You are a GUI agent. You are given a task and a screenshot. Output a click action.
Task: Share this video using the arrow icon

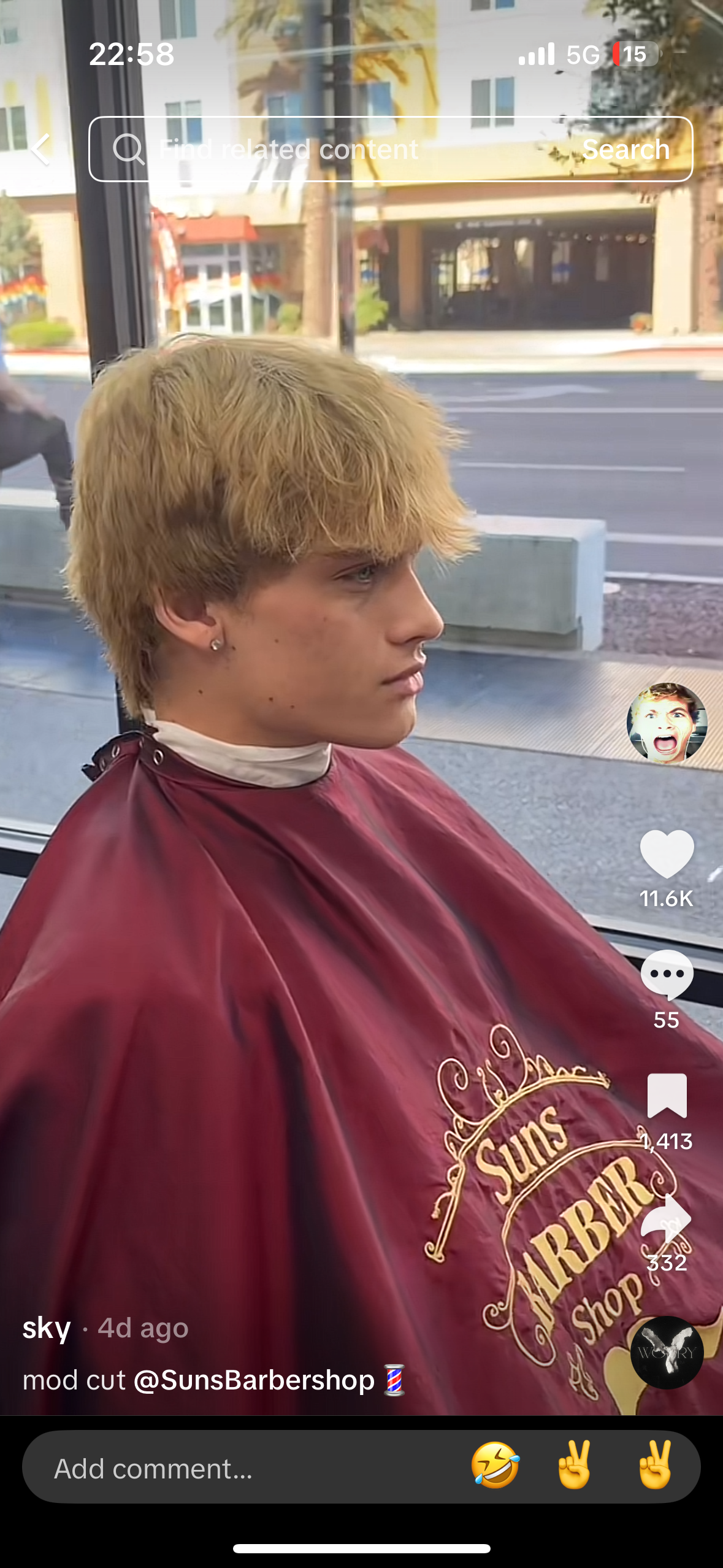click(x=667, y=1218)
